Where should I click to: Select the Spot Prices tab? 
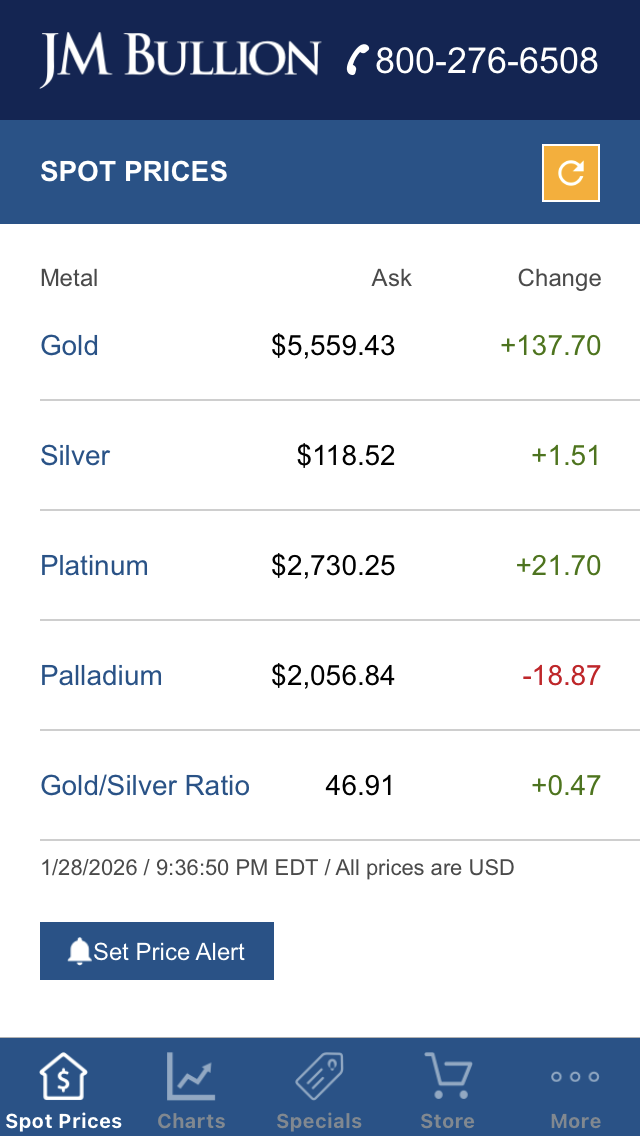click(x=64, y=1090)
